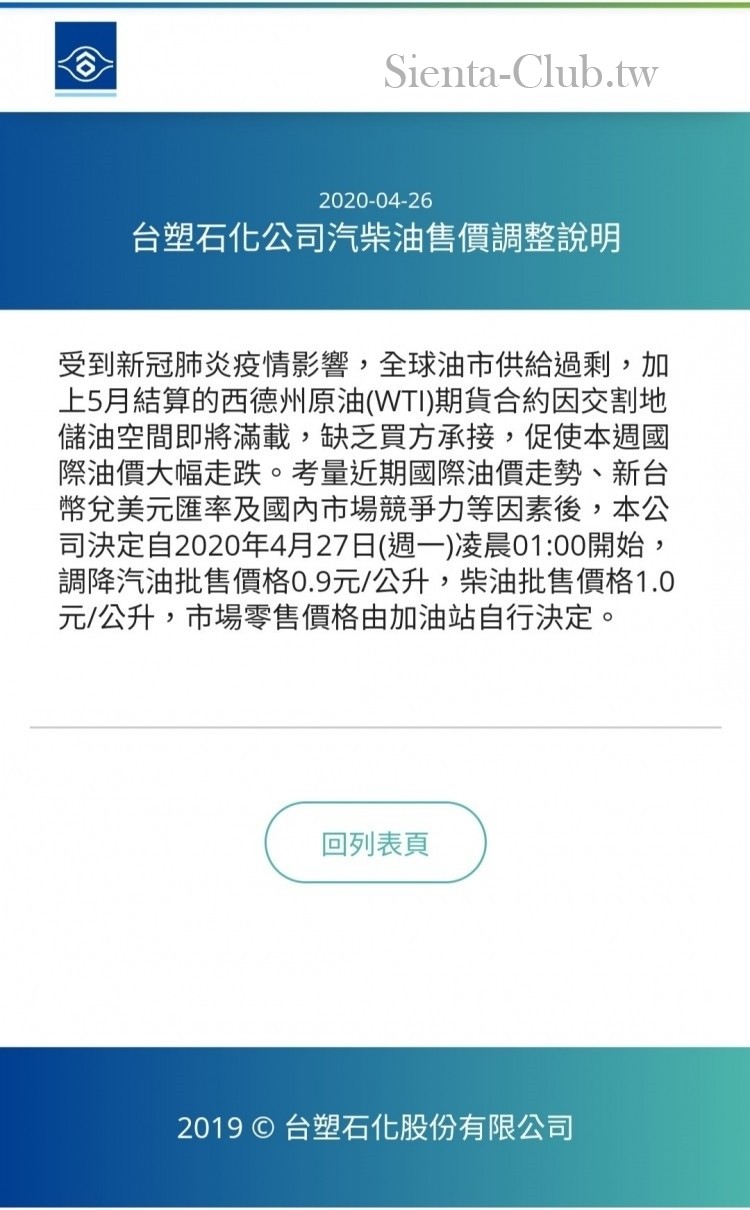The image size is (750, 1210).
Task: Click the Sienta-Club.tw watermark
Action: tap(525, 68)
